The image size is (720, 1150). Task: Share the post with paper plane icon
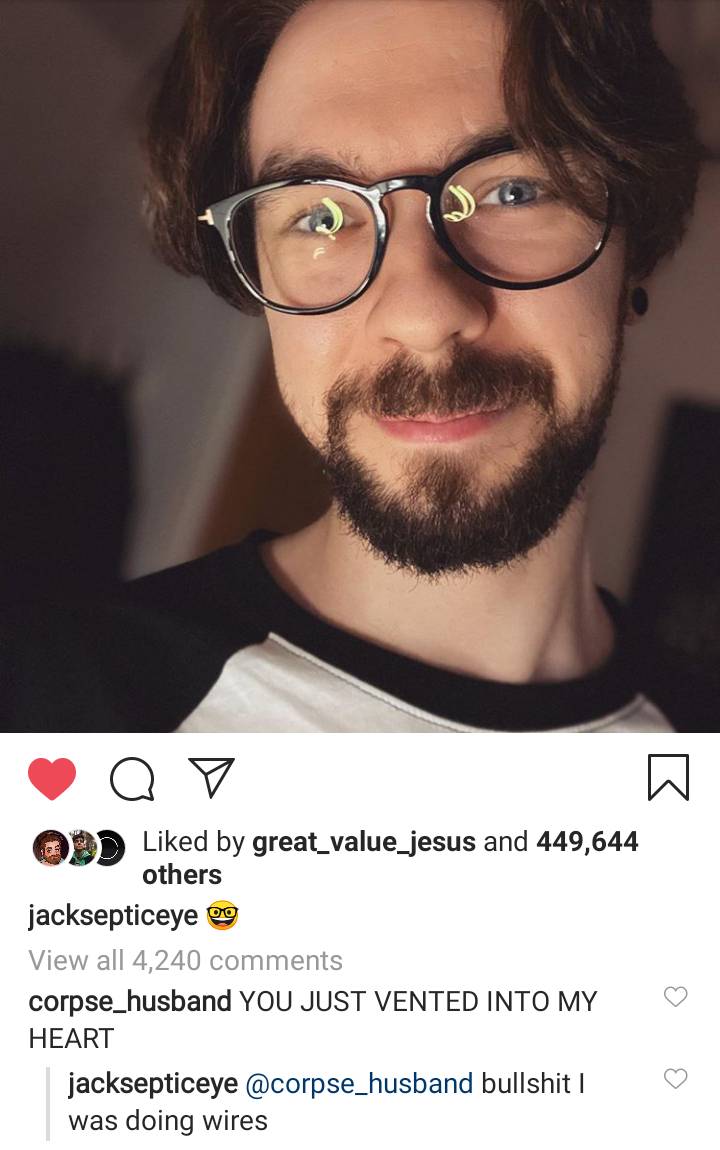tap(211, 779)
